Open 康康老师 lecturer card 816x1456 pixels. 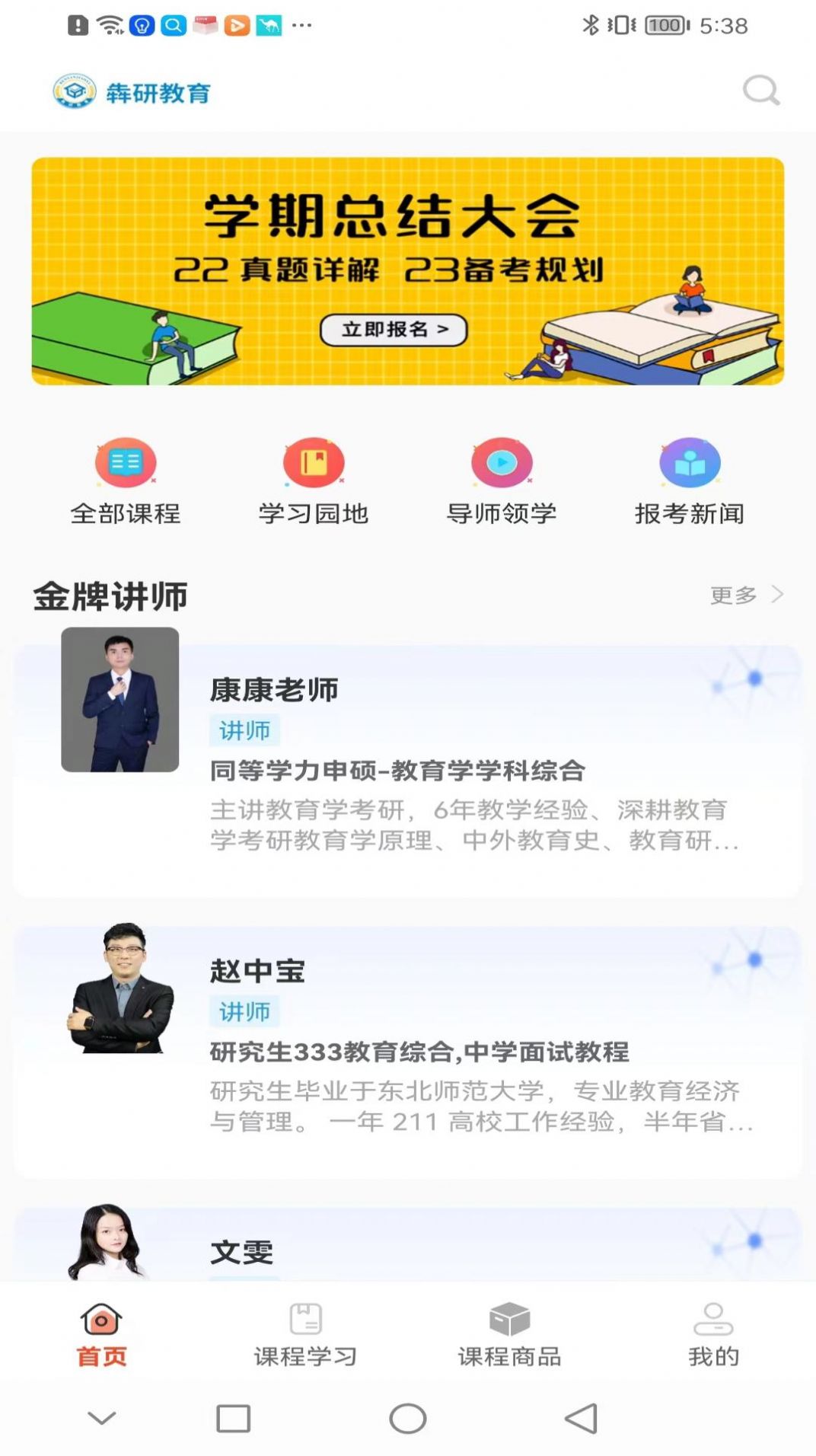click(x=407, y=769)
